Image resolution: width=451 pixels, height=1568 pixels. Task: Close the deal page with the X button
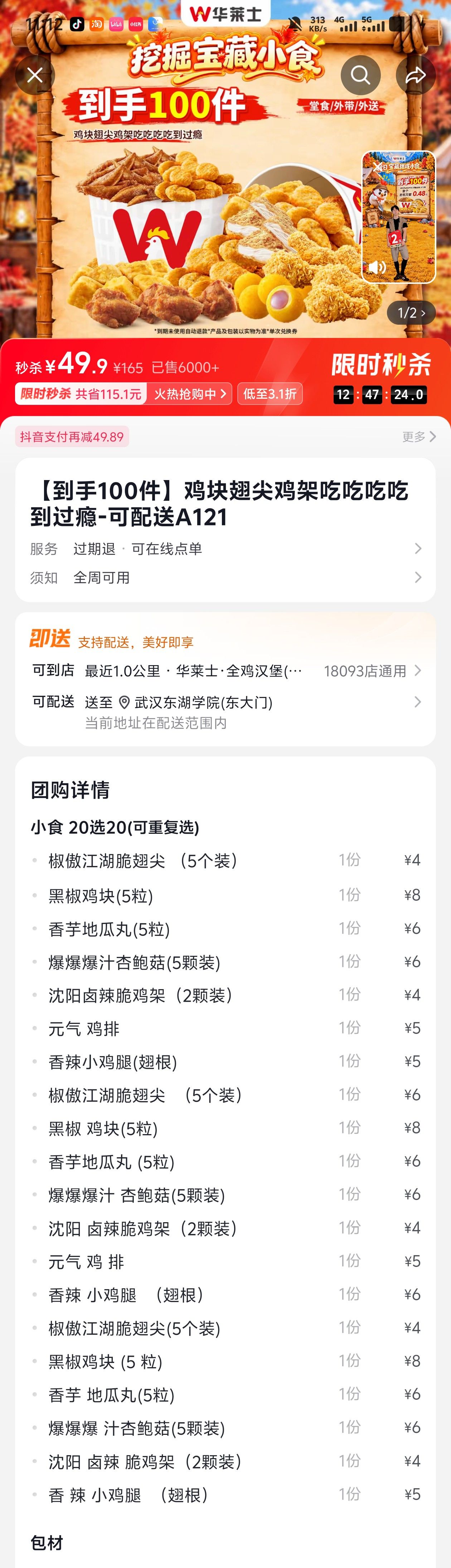click(x=35, y=75)
